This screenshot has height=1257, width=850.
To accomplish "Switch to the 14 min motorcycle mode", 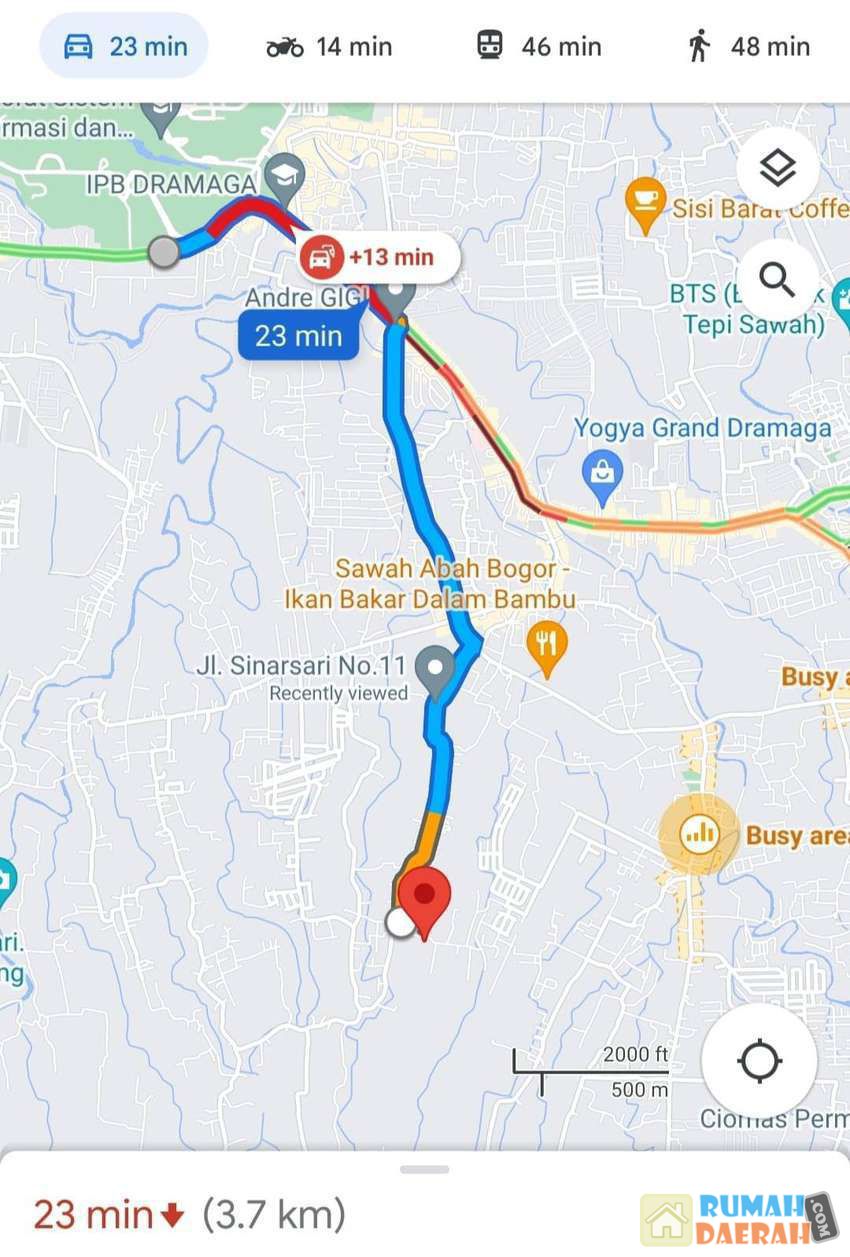I will click(x=329, y=46).
